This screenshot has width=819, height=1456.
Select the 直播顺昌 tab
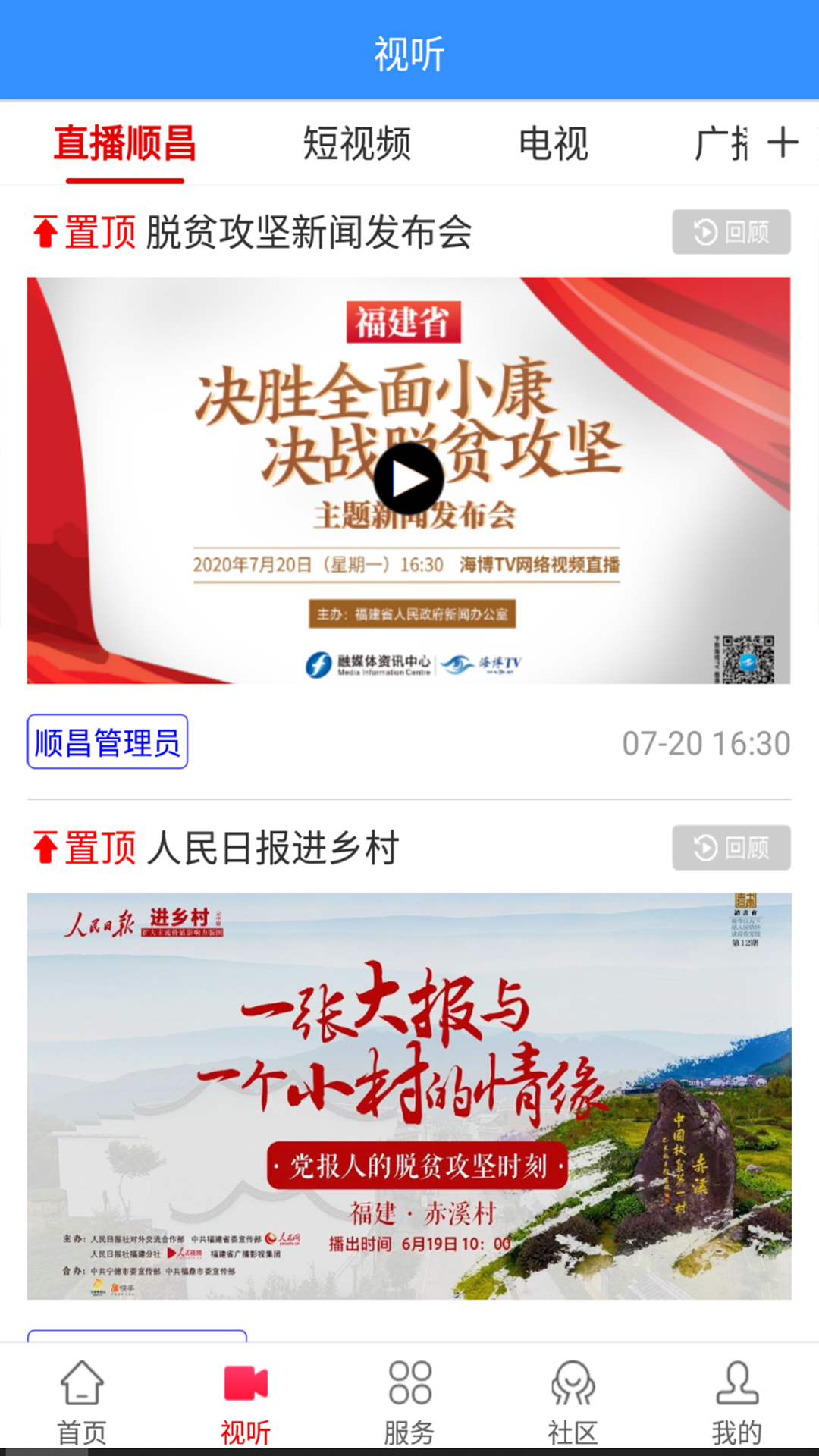[125, 143]
